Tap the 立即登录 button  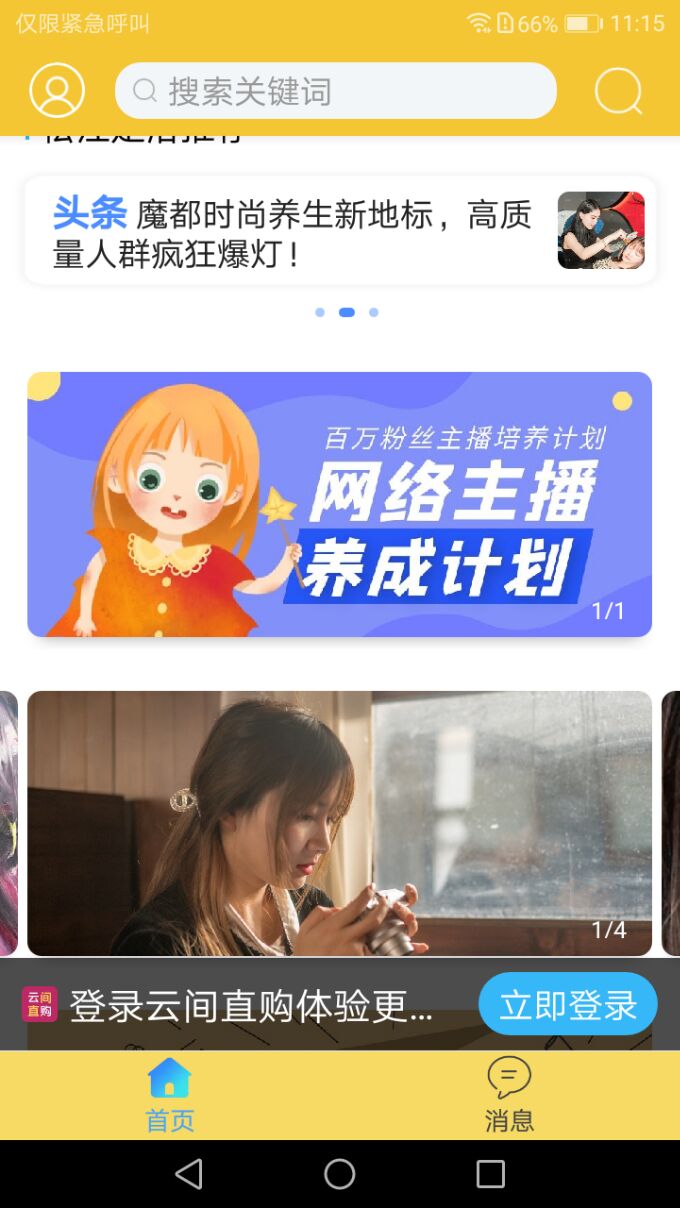coord(567,1004)
